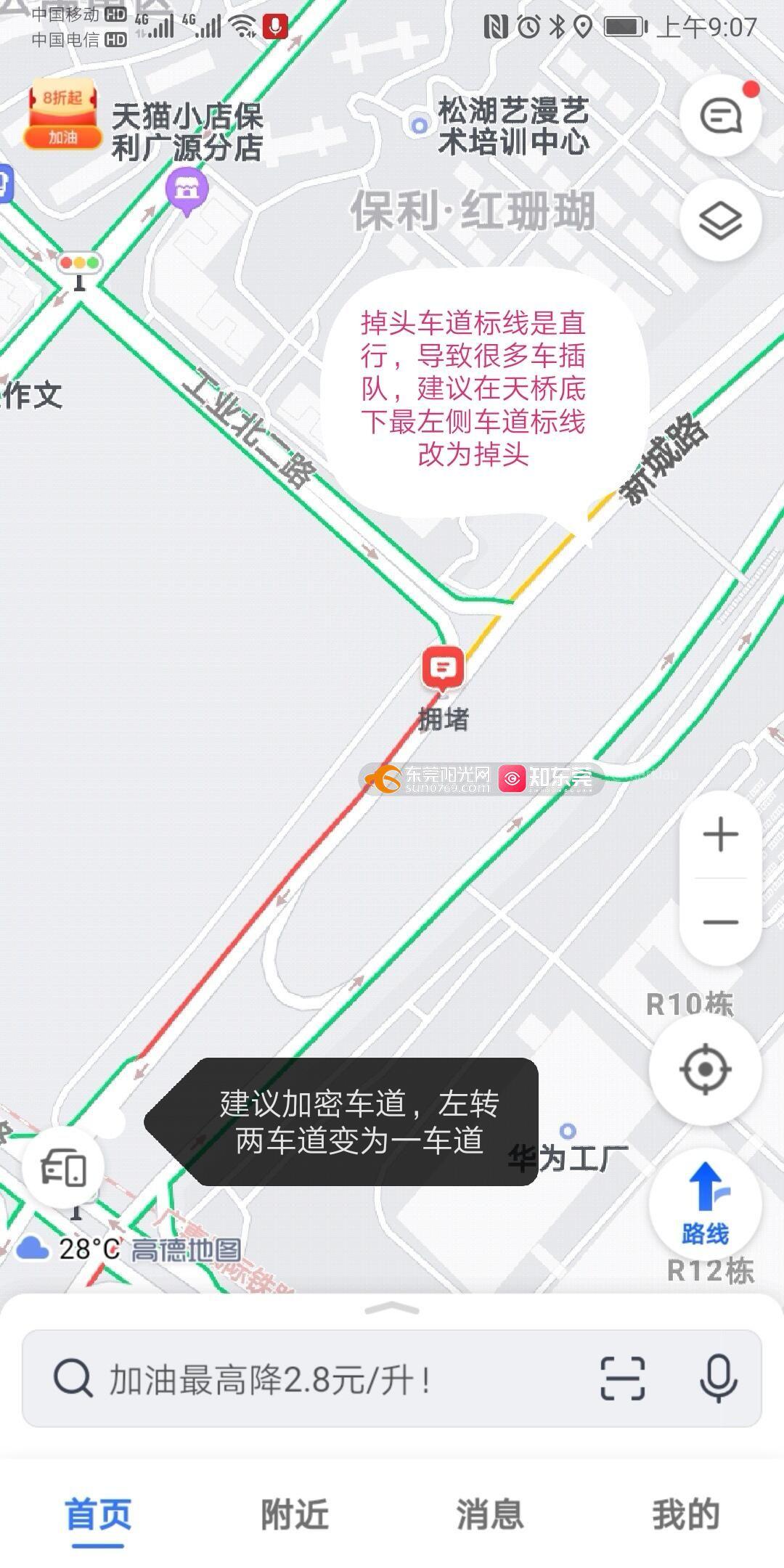Screen dimensions: 784x1568
Task: Zoom out on the map
Action: [720, 922]
